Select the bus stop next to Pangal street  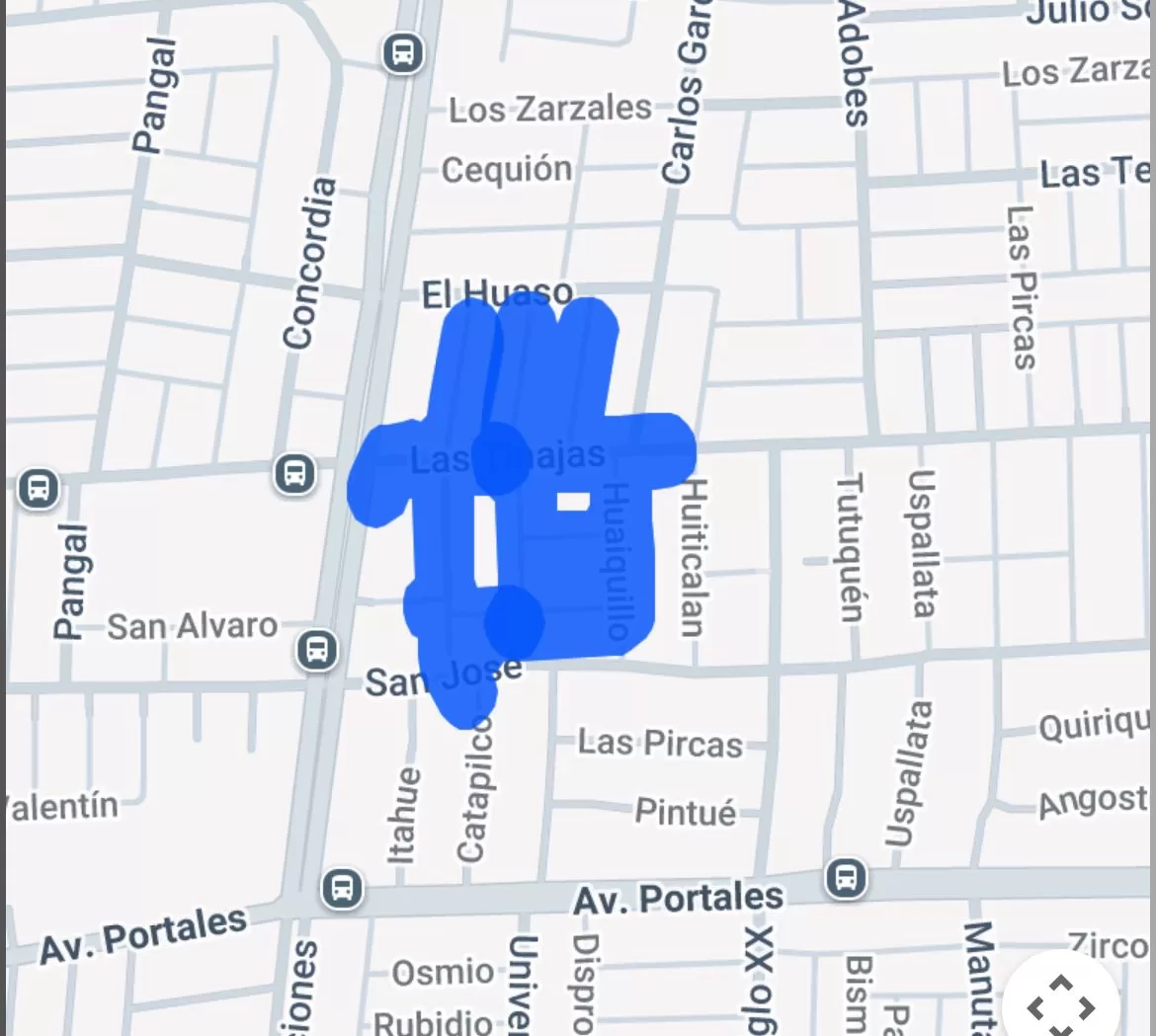(x=40, y=488)
